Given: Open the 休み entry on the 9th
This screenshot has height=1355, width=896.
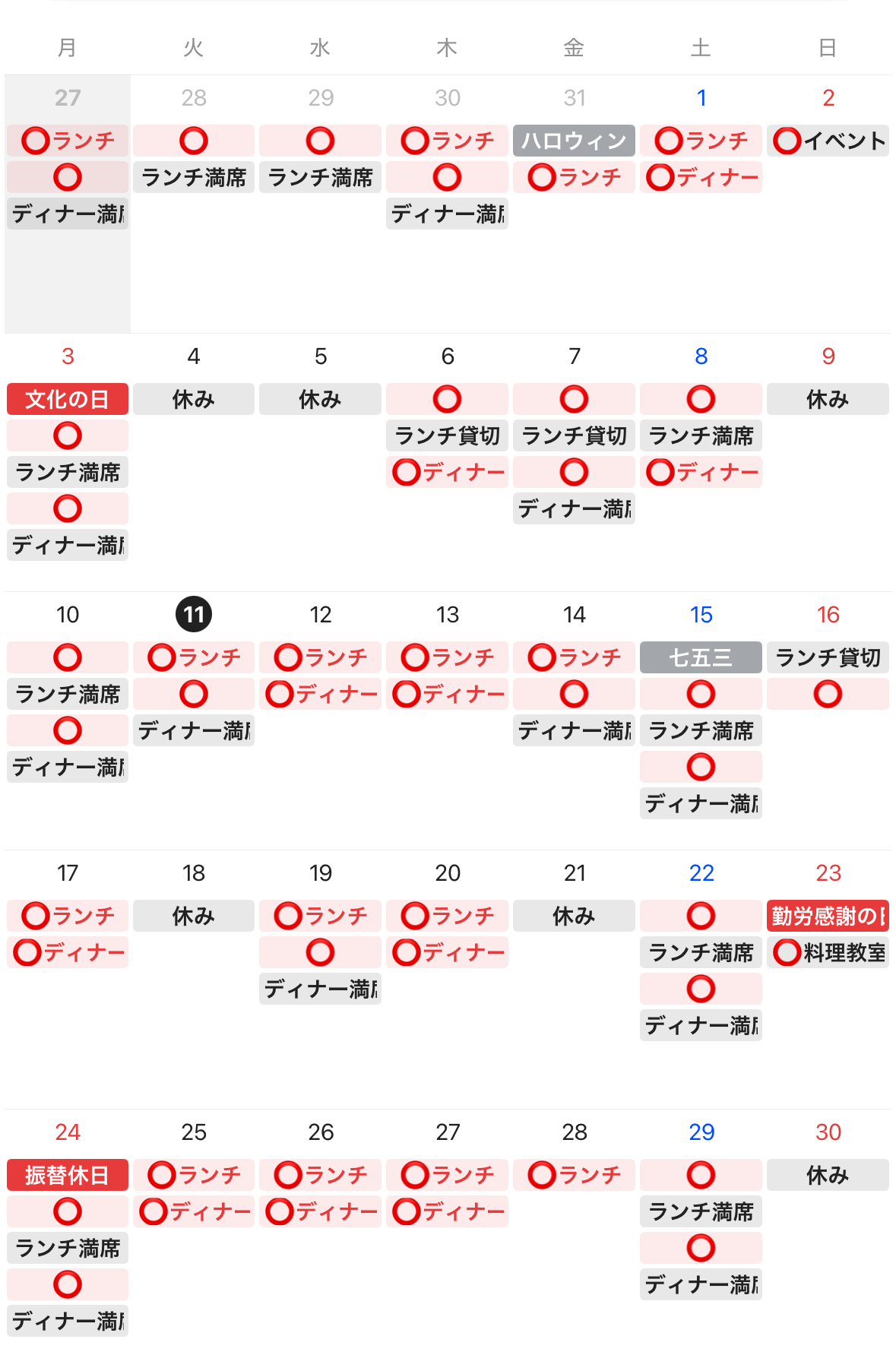Looking at the screenshot, I should pyautogui.click(x=828, y=399).
